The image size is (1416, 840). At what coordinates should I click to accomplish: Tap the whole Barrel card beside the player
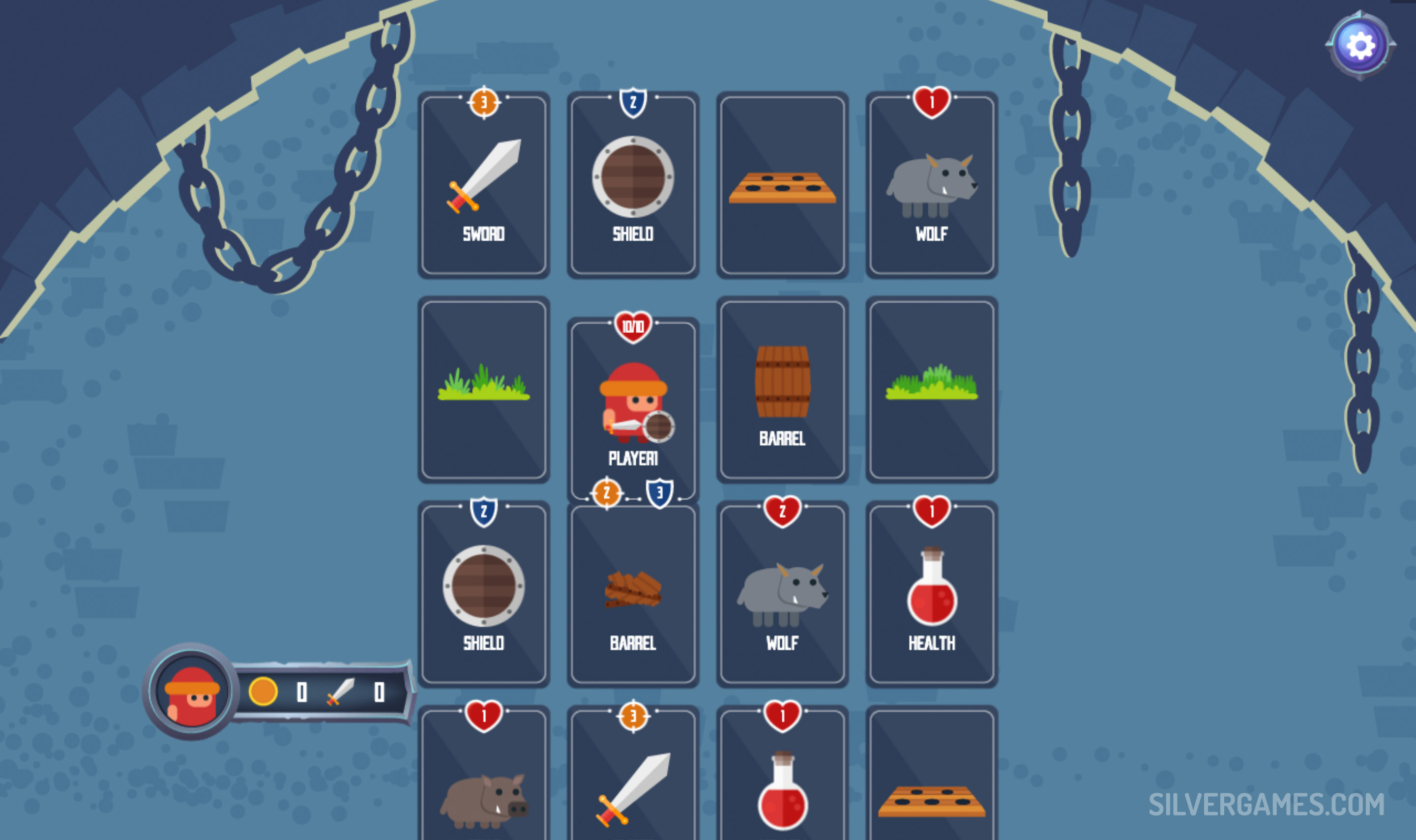782,389
